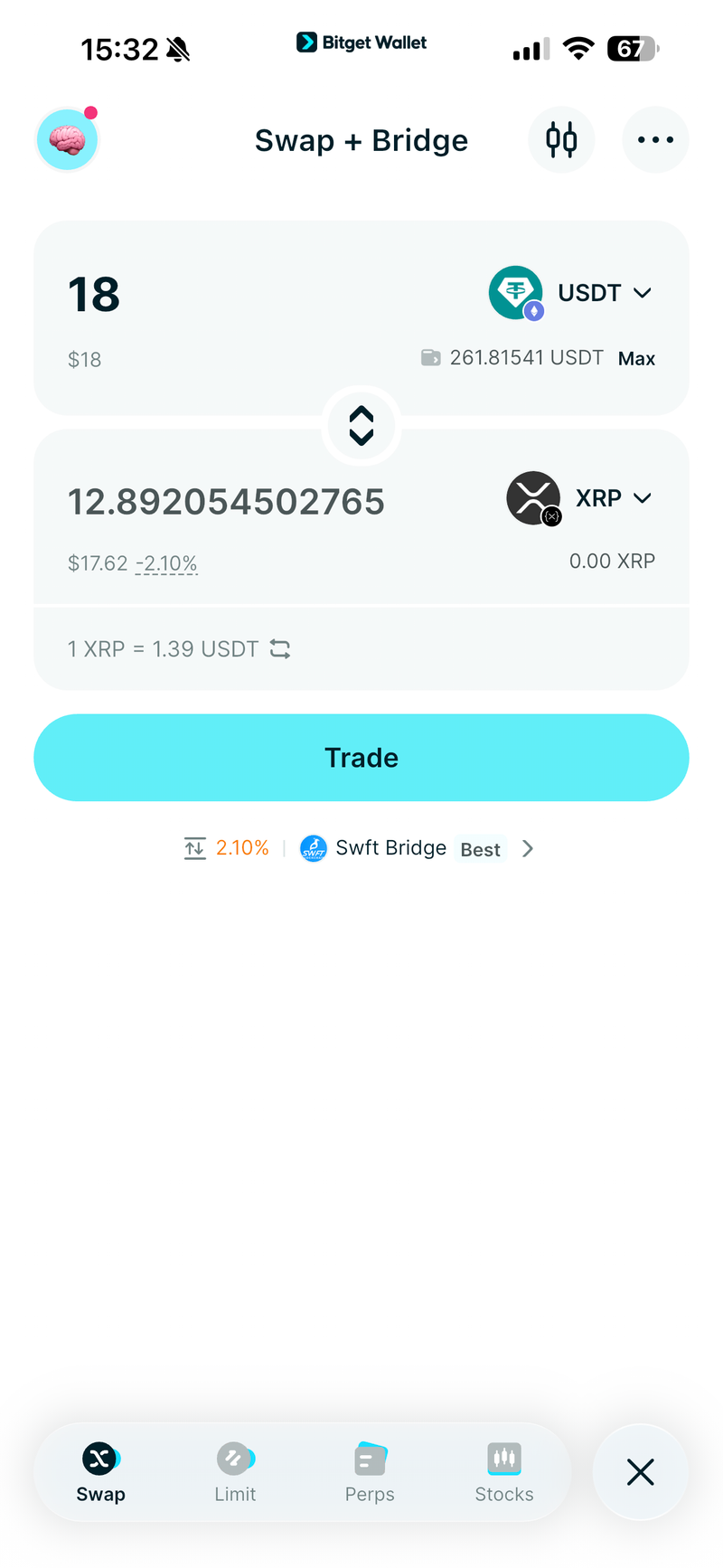Invert the 1 XRP rate display
Screen dimensions: 723x1568
pyautogui.click(x=280, y=649)
